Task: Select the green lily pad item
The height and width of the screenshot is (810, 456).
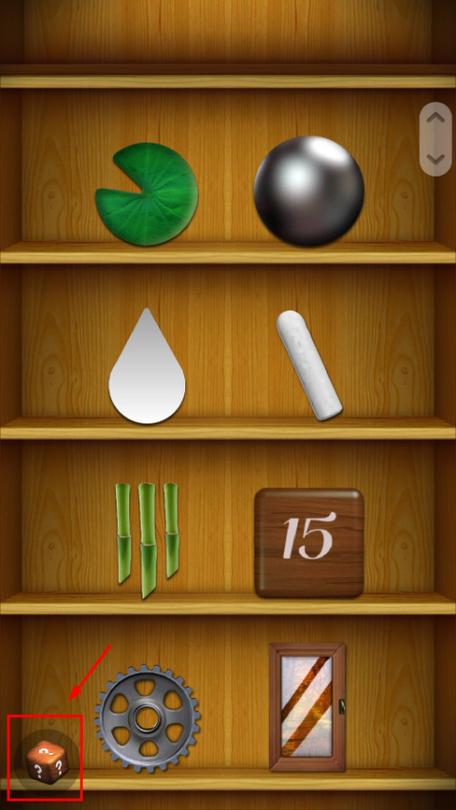Action: [x=147, y=194]
